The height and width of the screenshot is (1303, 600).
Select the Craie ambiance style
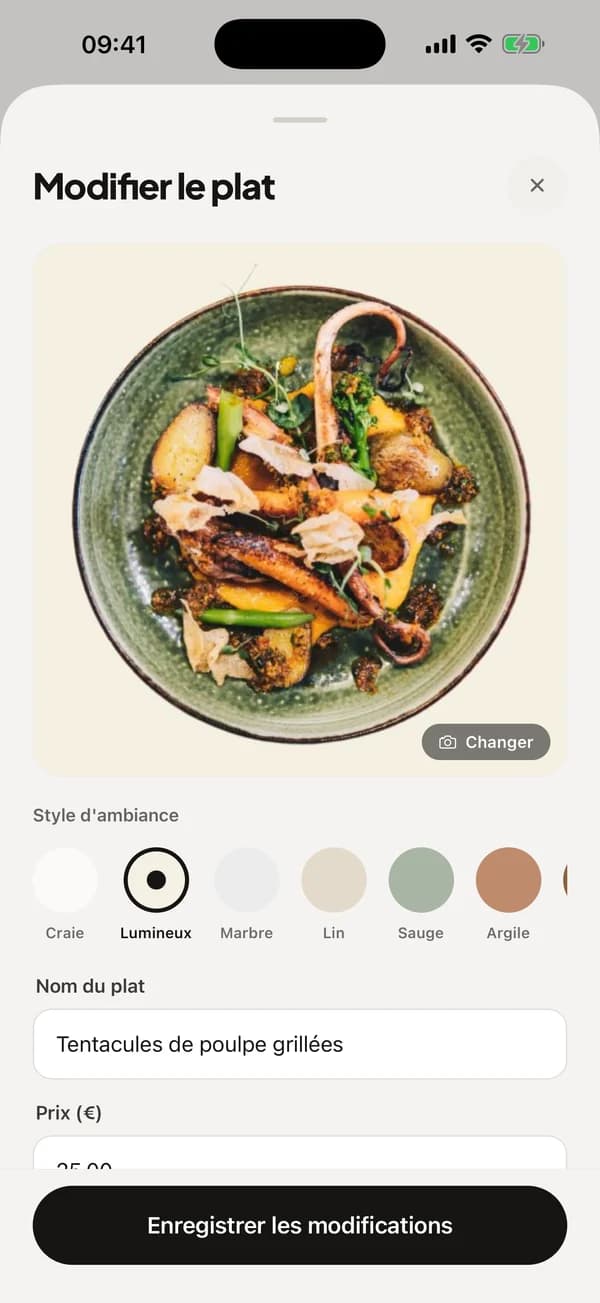(65, 880)
